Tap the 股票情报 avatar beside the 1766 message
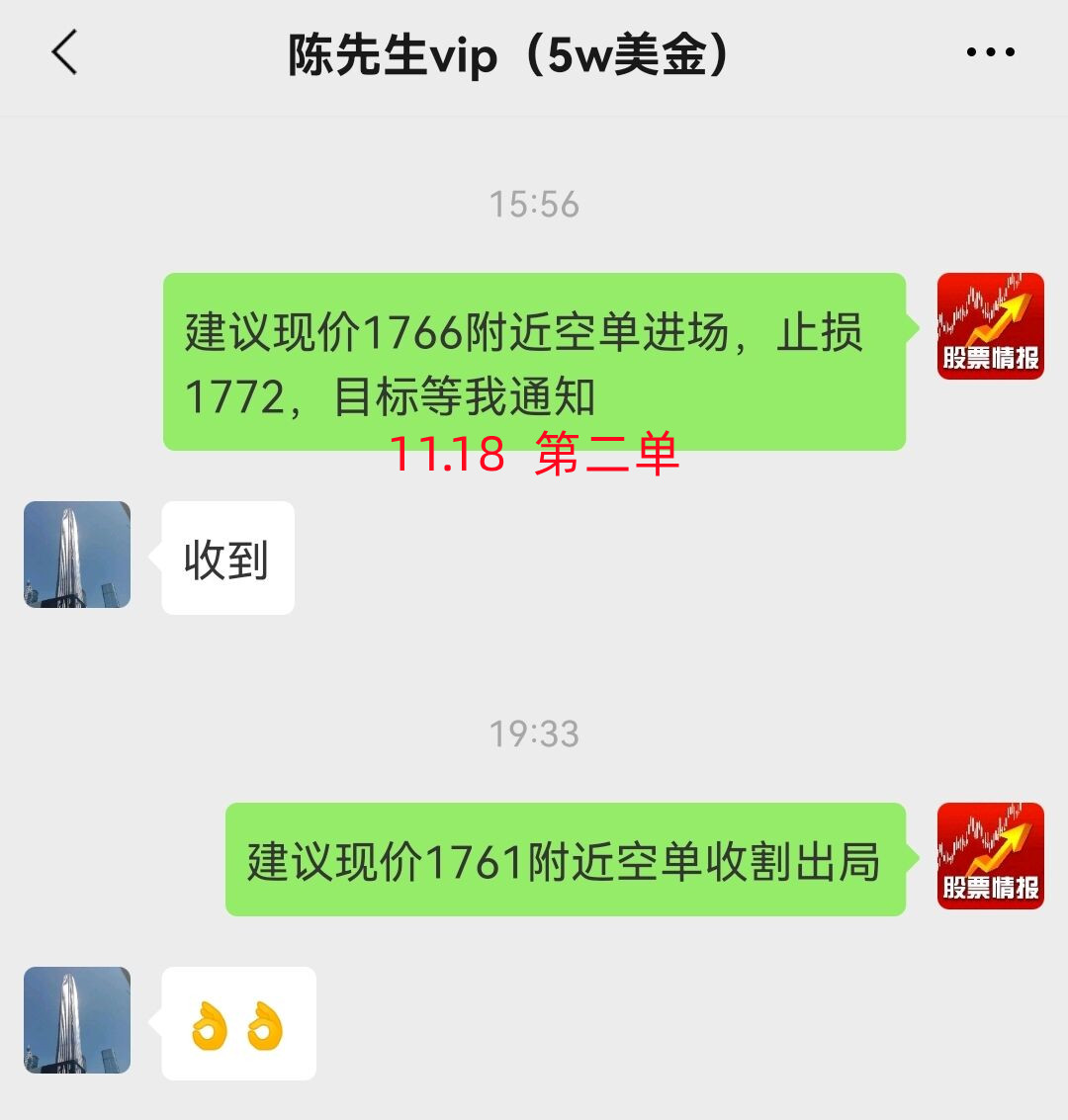 coord(990,326)
